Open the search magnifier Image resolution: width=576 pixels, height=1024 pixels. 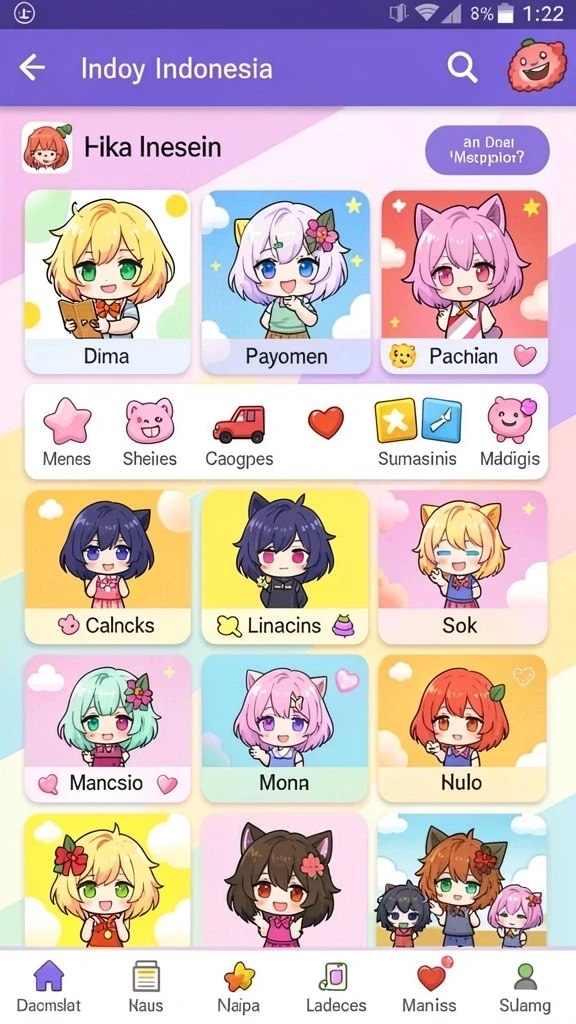tap(462, 67)
